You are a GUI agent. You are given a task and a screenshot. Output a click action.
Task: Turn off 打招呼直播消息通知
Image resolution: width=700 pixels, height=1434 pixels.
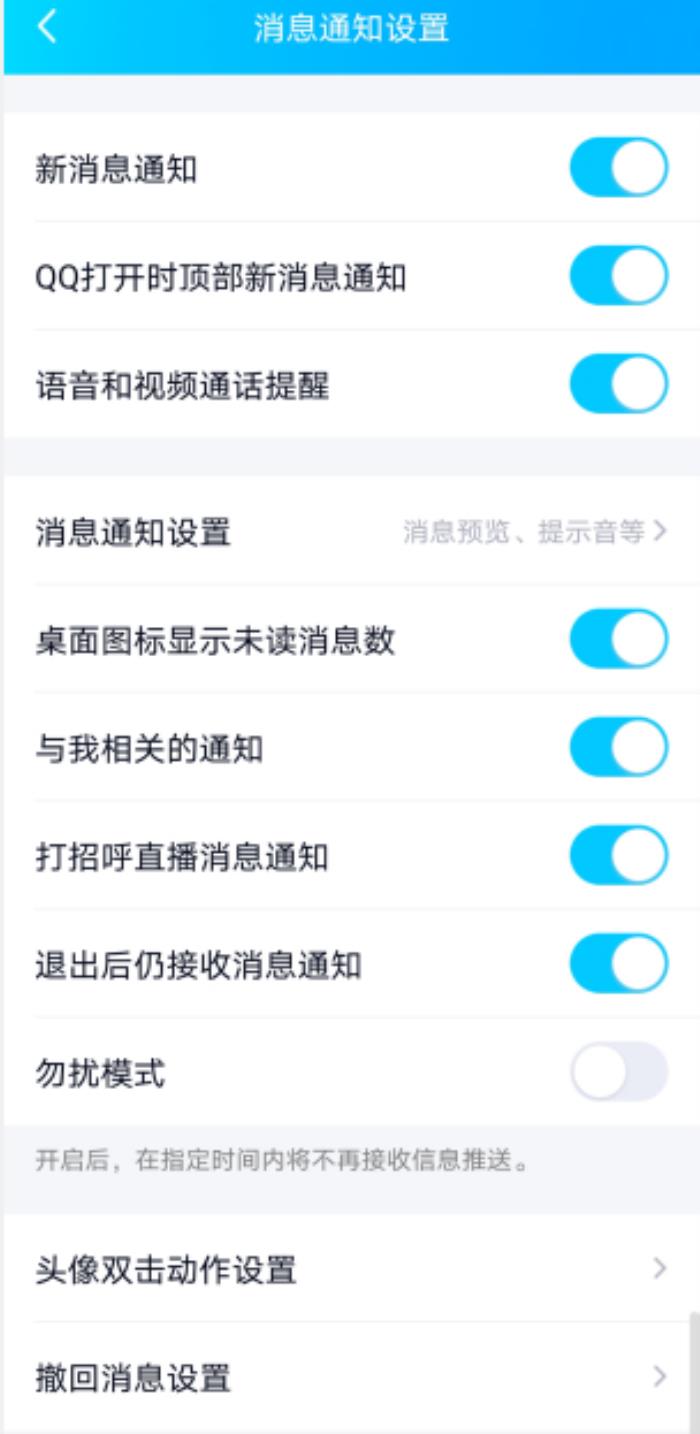618,856
